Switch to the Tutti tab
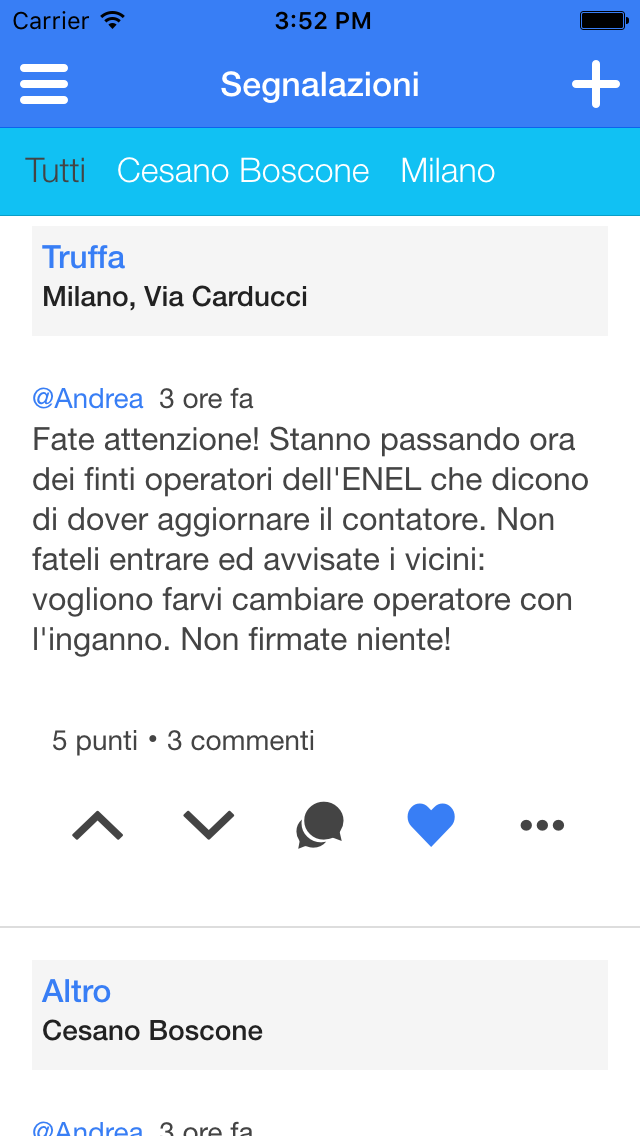The width and height of the screenshot is (640, 1136). [55, 171]
